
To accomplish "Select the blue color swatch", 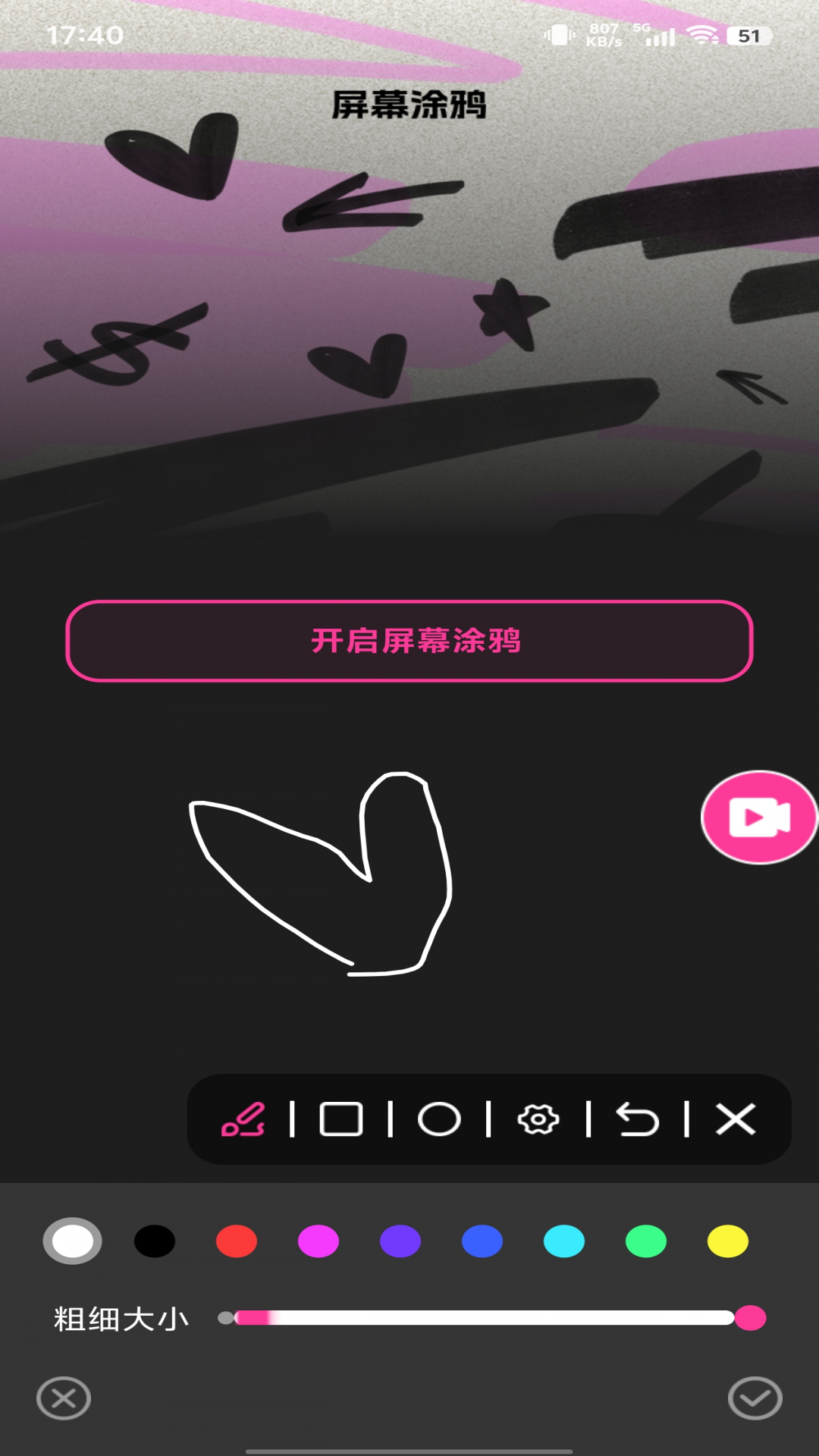I will [x=482, y=1241].
